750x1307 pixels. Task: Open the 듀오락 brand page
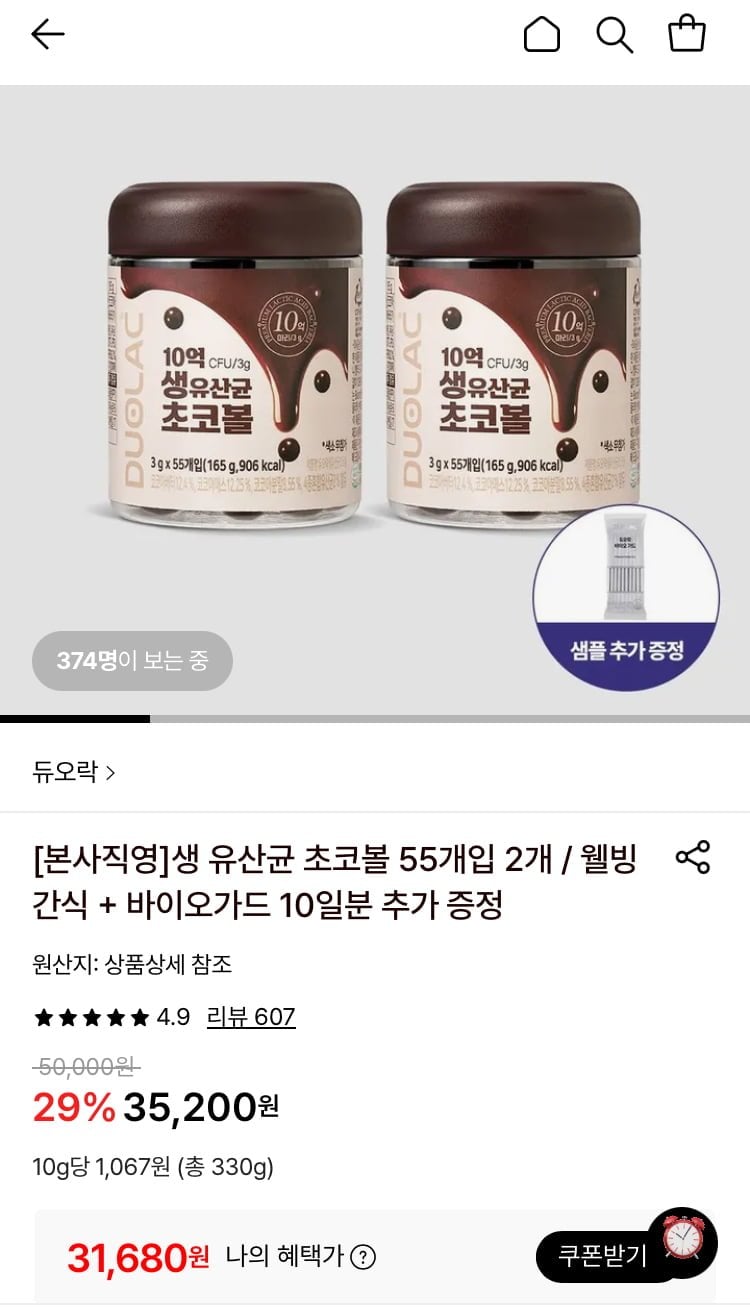[74, 772]
